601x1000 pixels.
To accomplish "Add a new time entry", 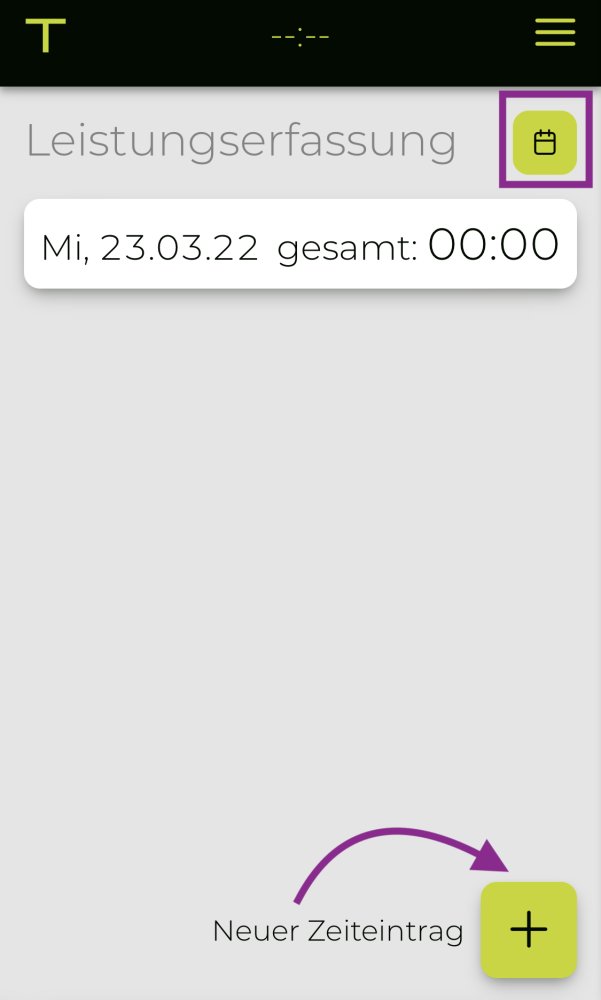I will [x=529, y=929].
